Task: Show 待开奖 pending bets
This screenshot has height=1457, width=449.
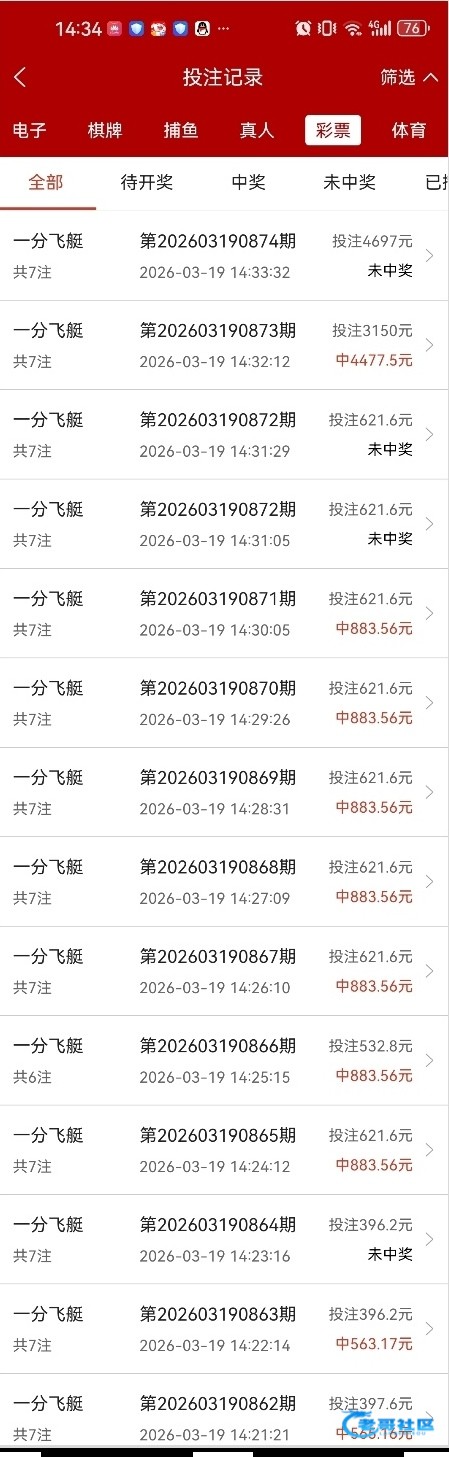Action: [147, 182]
